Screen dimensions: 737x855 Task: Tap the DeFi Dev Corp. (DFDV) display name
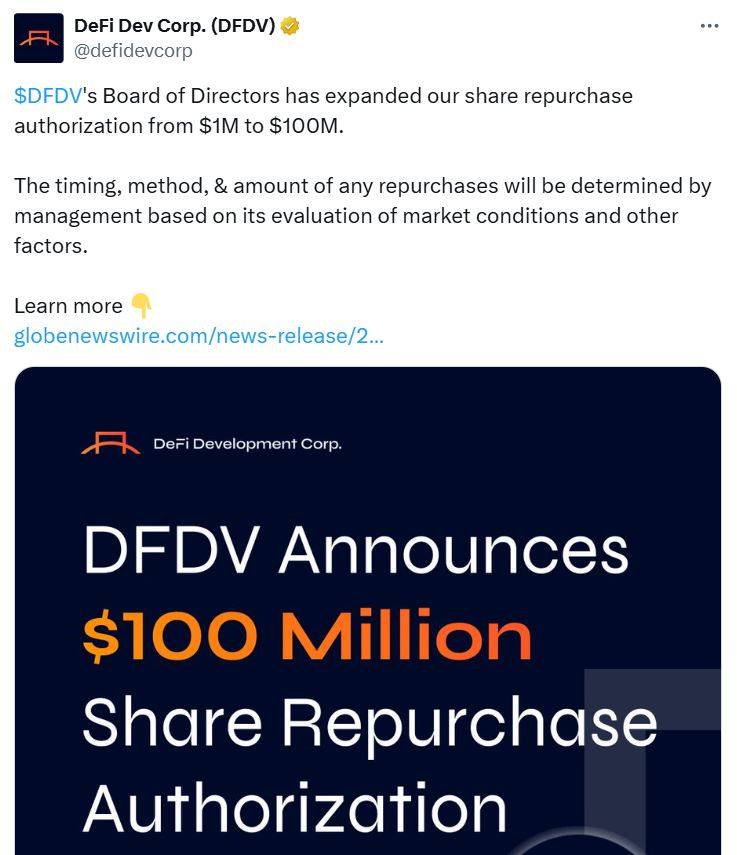pos(174,26)
